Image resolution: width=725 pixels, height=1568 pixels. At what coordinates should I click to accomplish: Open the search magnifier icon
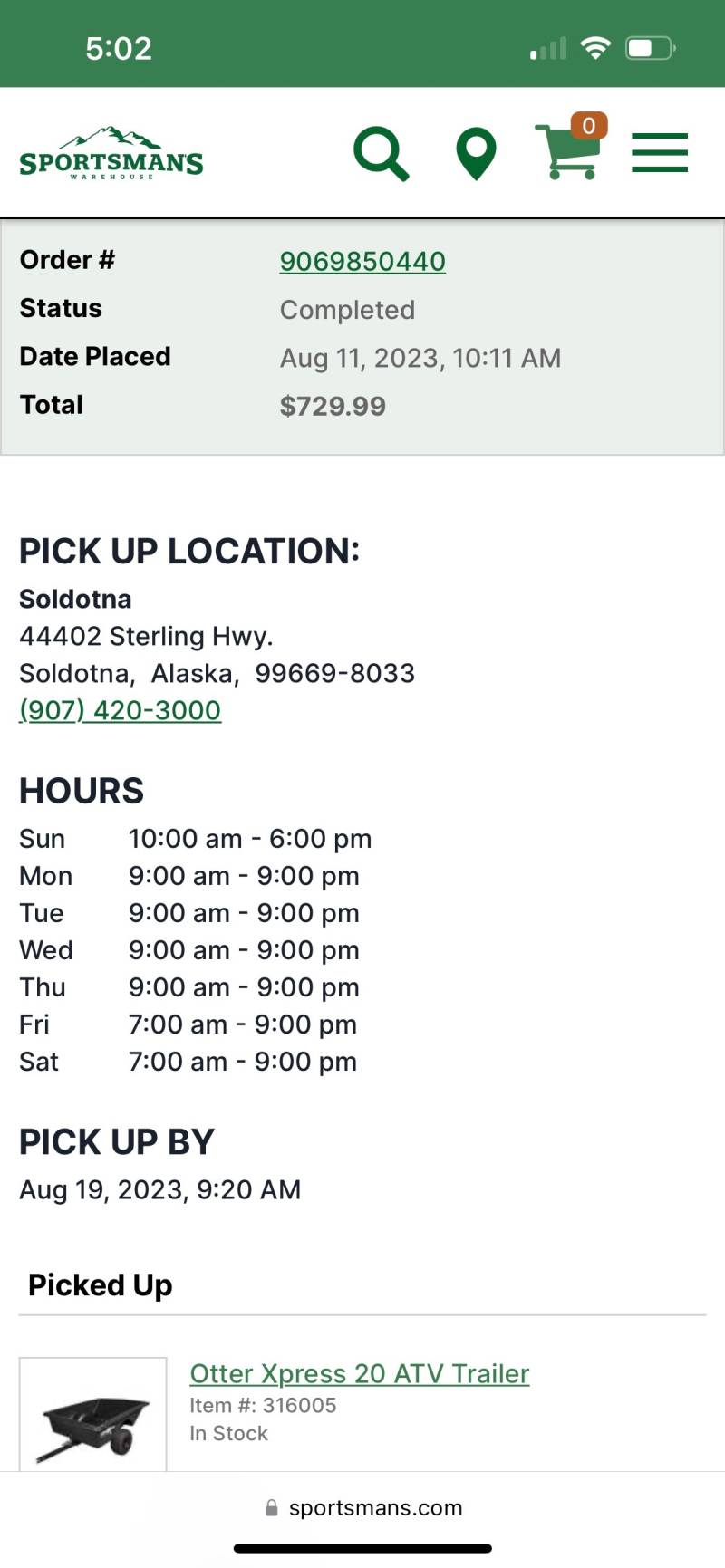point(382,154)
